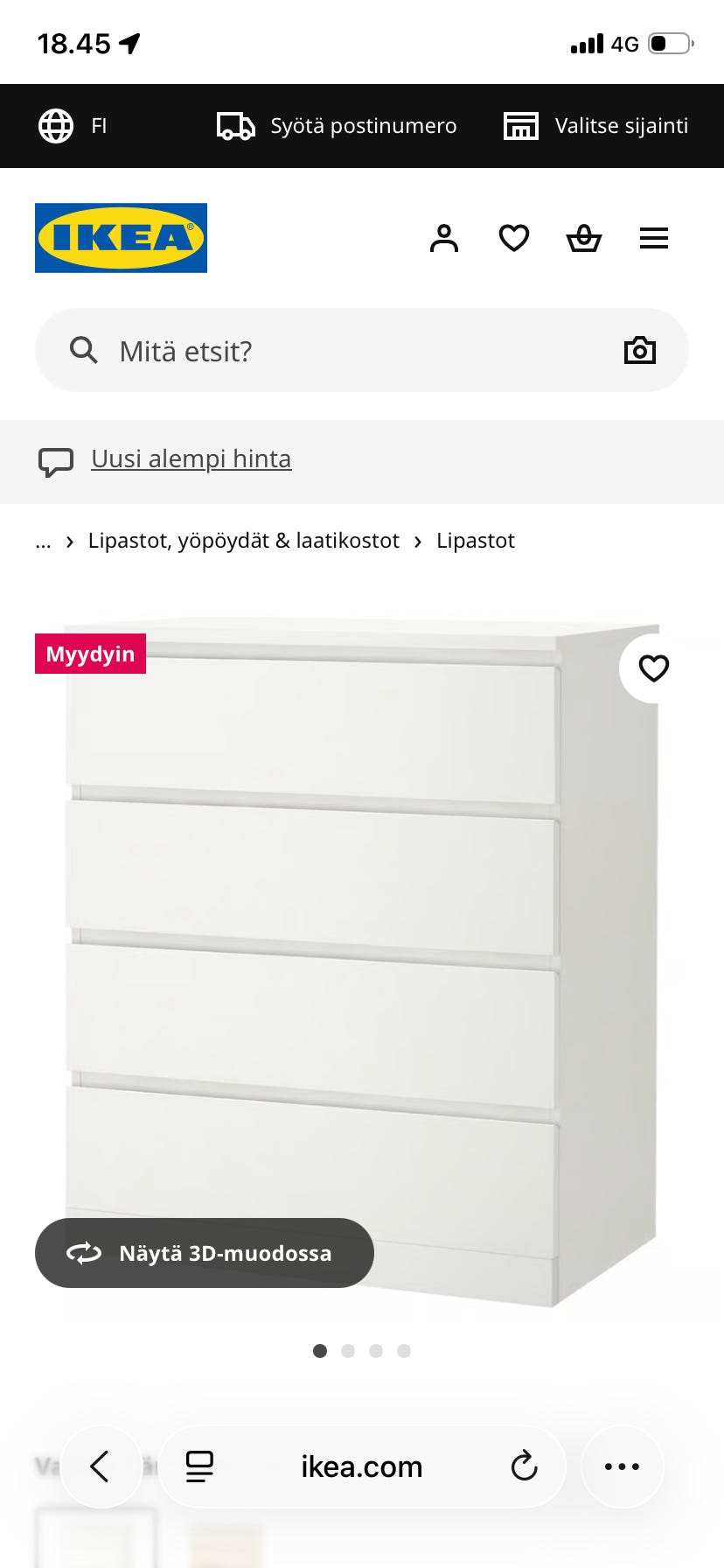Screen dimensions: 724x1568
Task: Select the second carousel dot
Action: coord(348,1351)
